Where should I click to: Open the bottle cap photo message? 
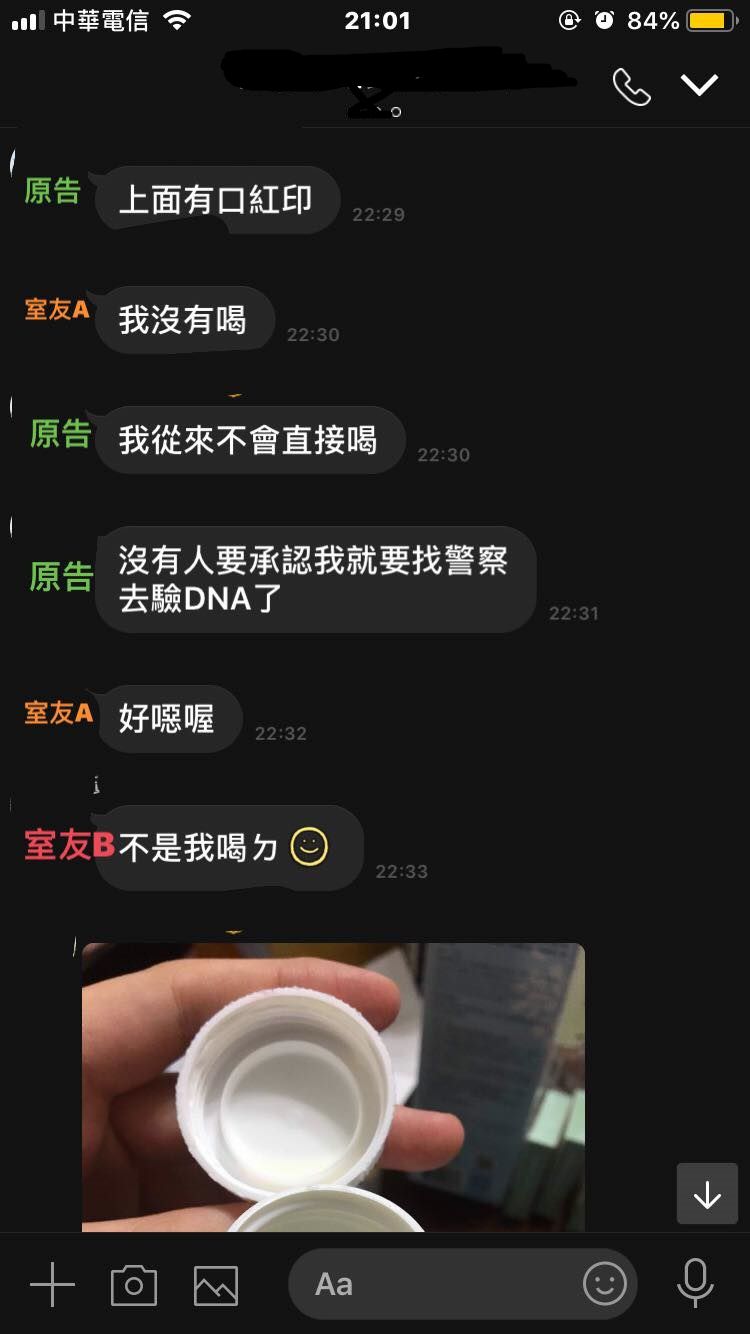point(333,1085)
